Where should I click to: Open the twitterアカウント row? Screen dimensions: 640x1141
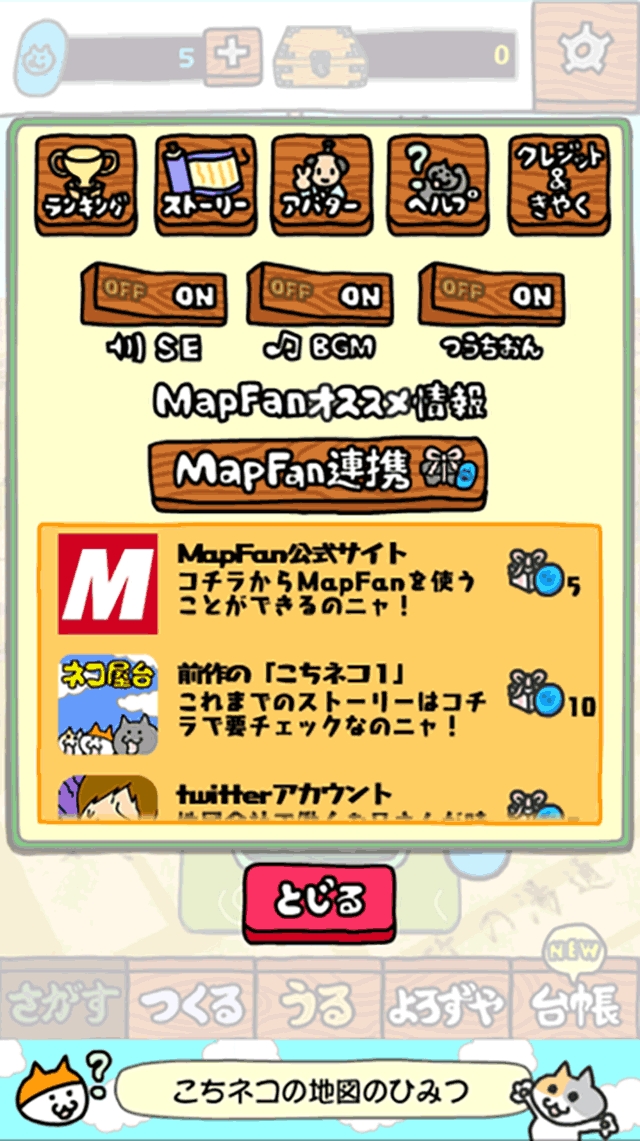click(320, 798)
